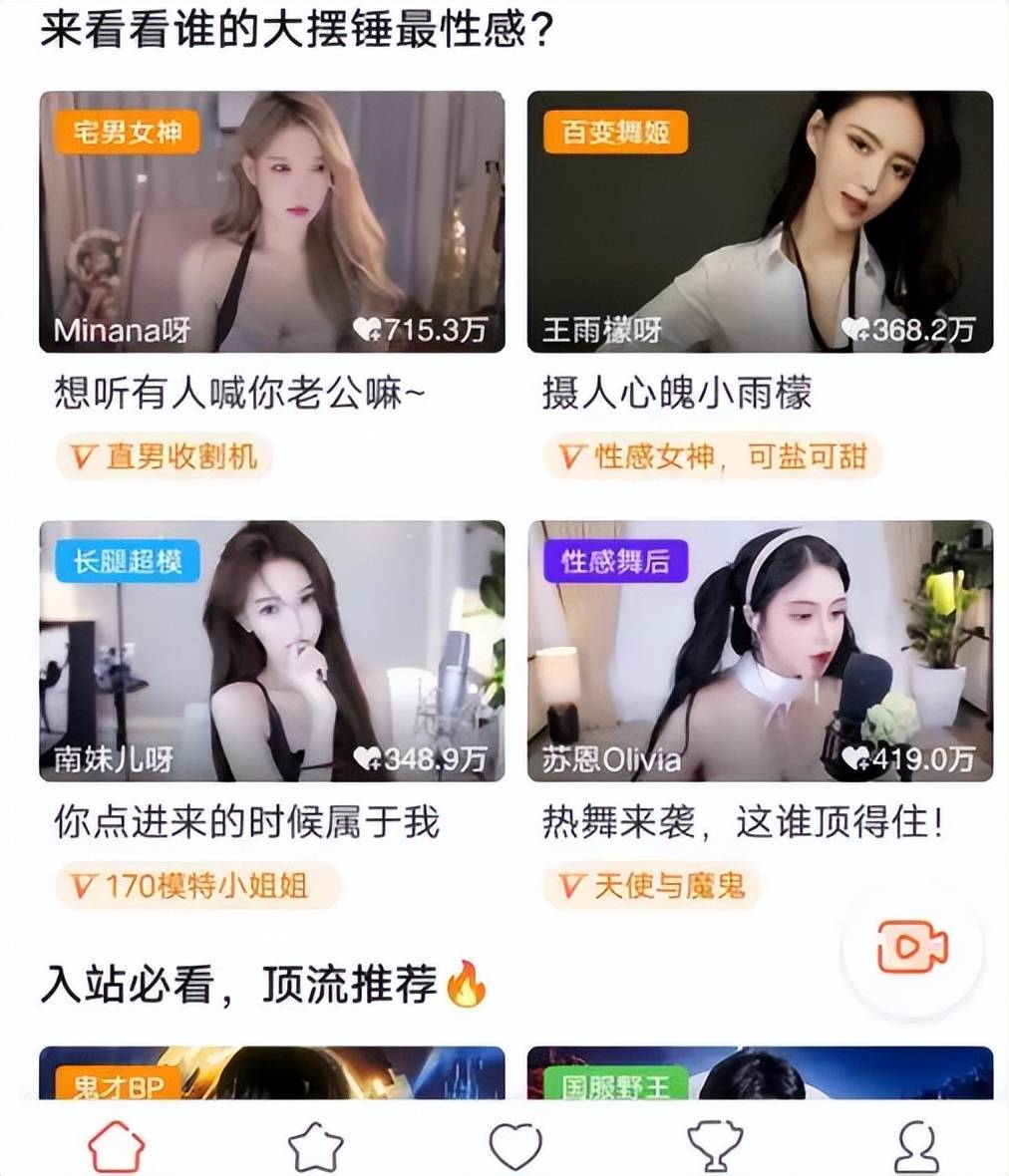
Task: Open 南妹儿呀's live stream card
Action: 271,650
